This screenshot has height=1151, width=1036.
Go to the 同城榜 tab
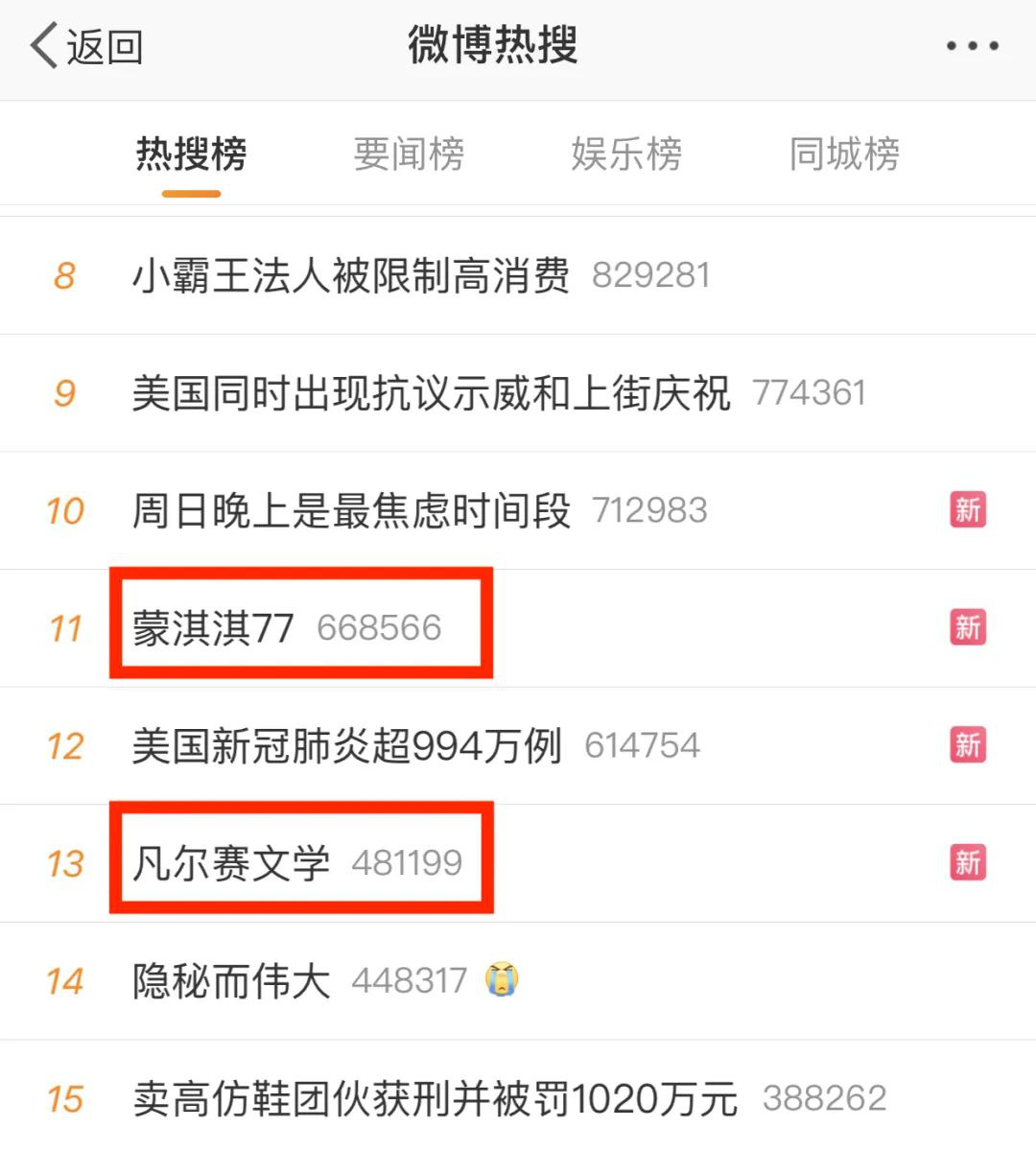(844, 153)
